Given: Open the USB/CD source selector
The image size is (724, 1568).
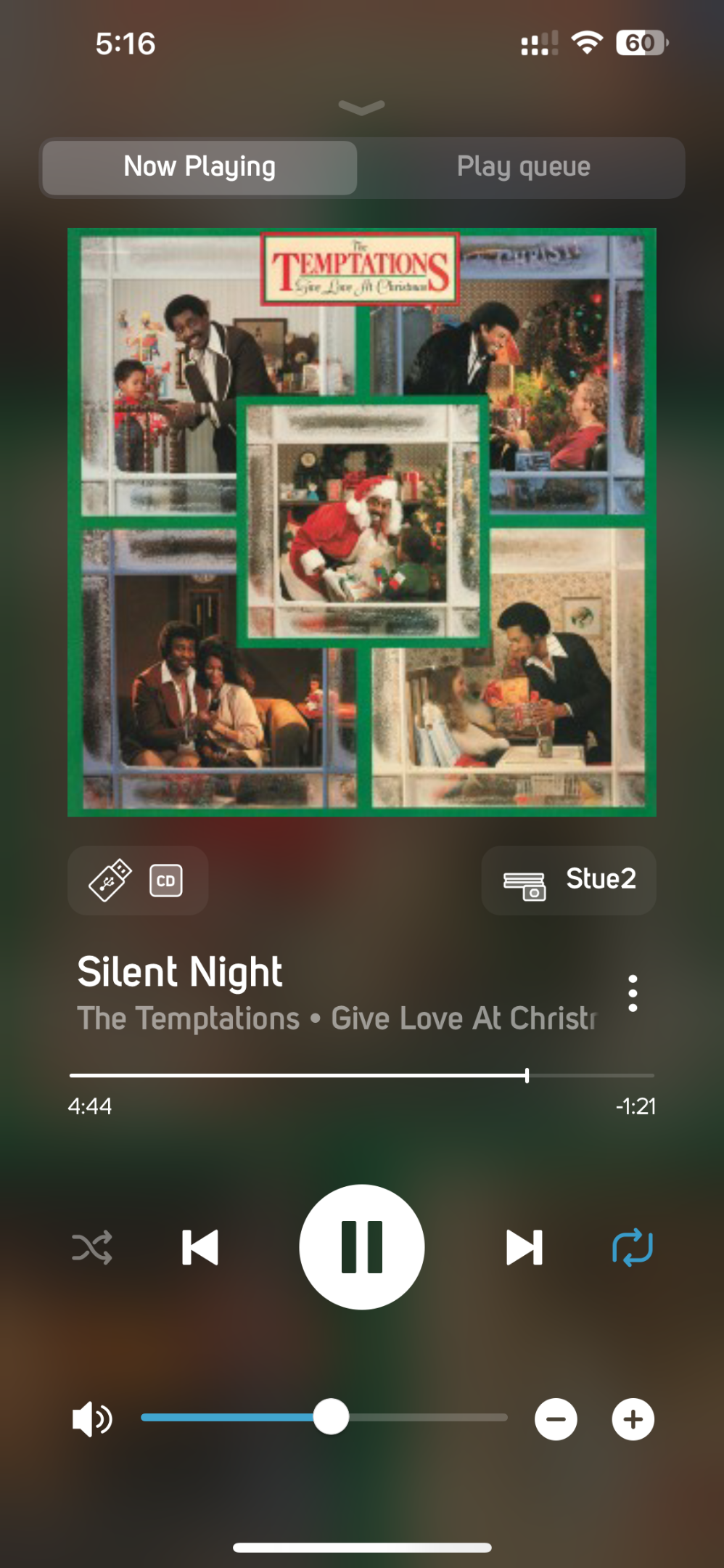Looking at the screenshot, I should tap(138, 881).
